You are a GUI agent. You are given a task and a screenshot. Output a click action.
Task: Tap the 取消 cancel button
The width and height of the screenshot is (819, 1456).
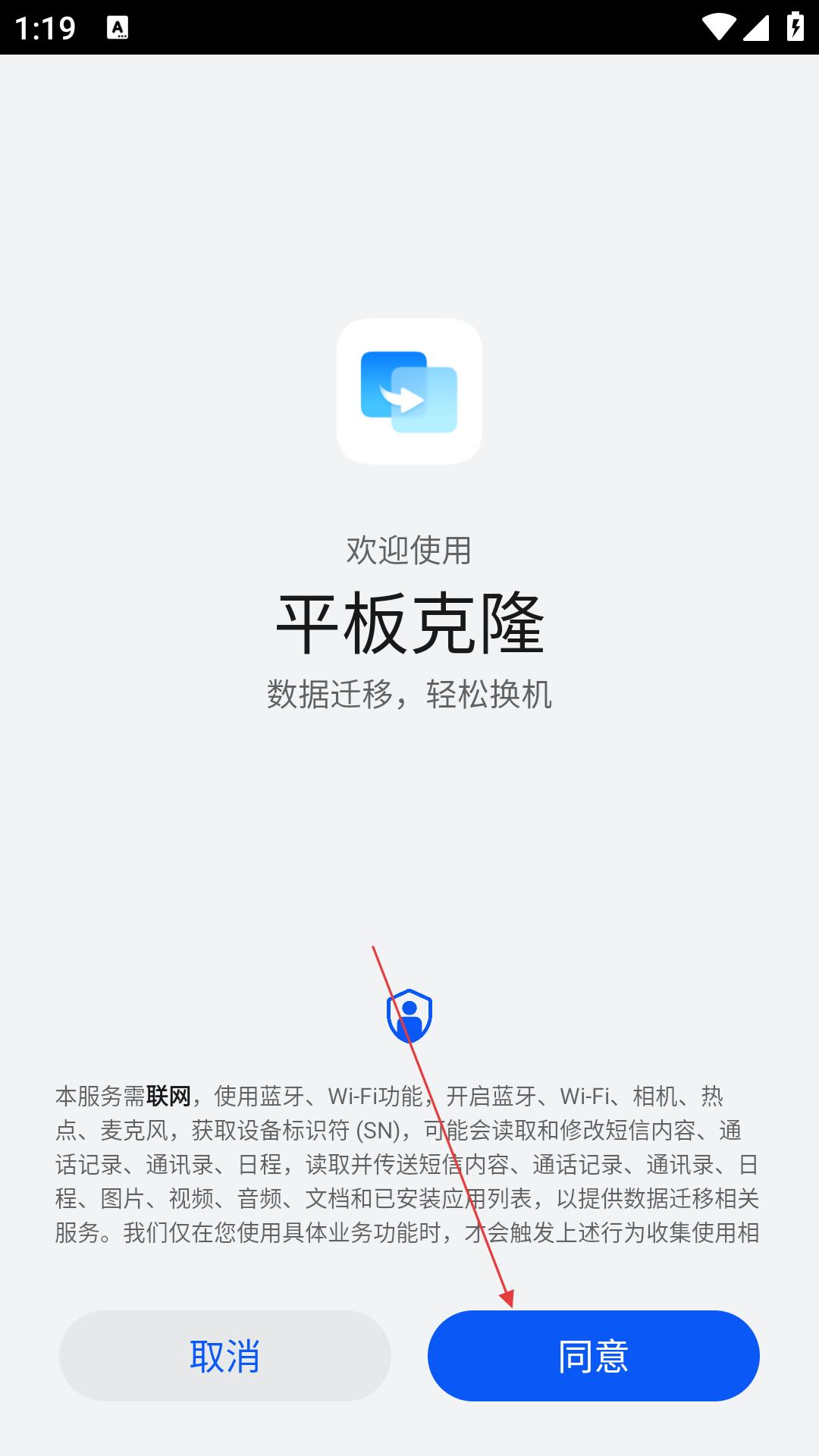224,1355
